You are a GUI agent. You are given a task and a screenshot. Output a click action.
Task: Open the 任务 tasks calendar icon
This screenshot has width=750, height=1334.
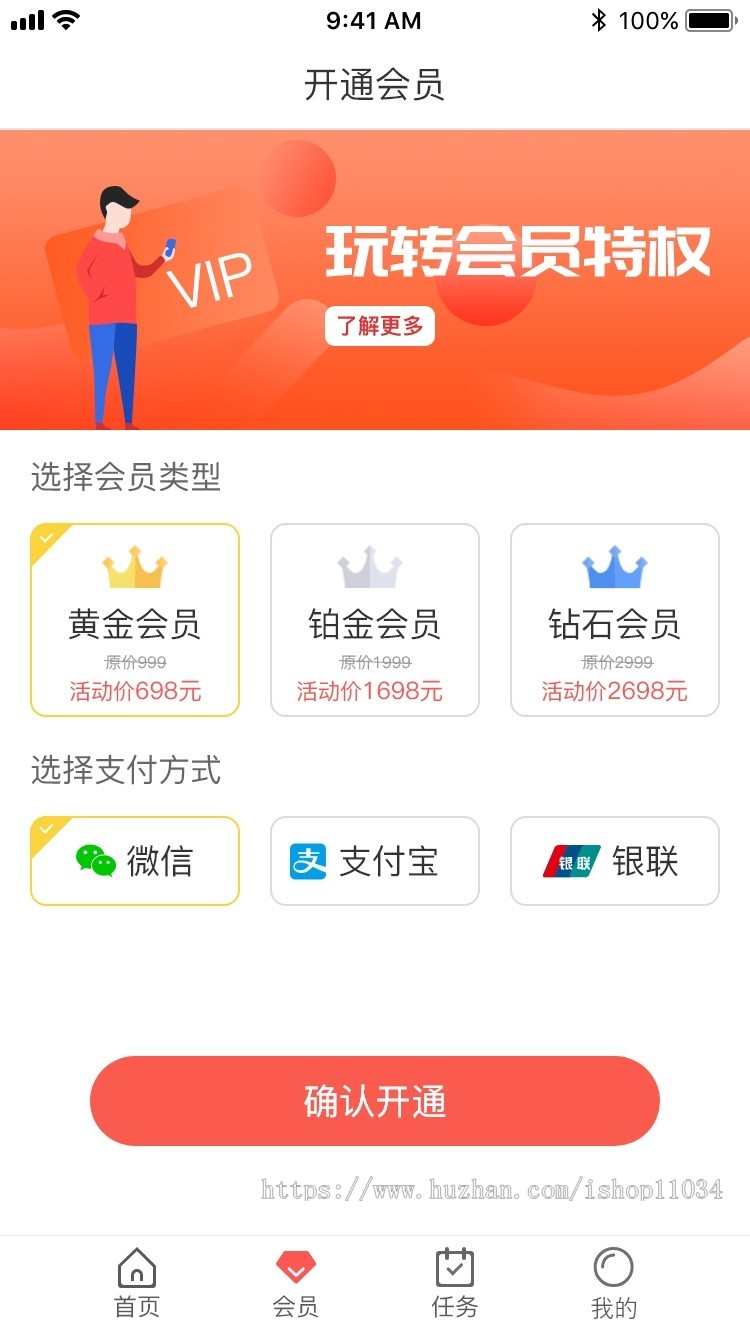[x=454, y=1269]
